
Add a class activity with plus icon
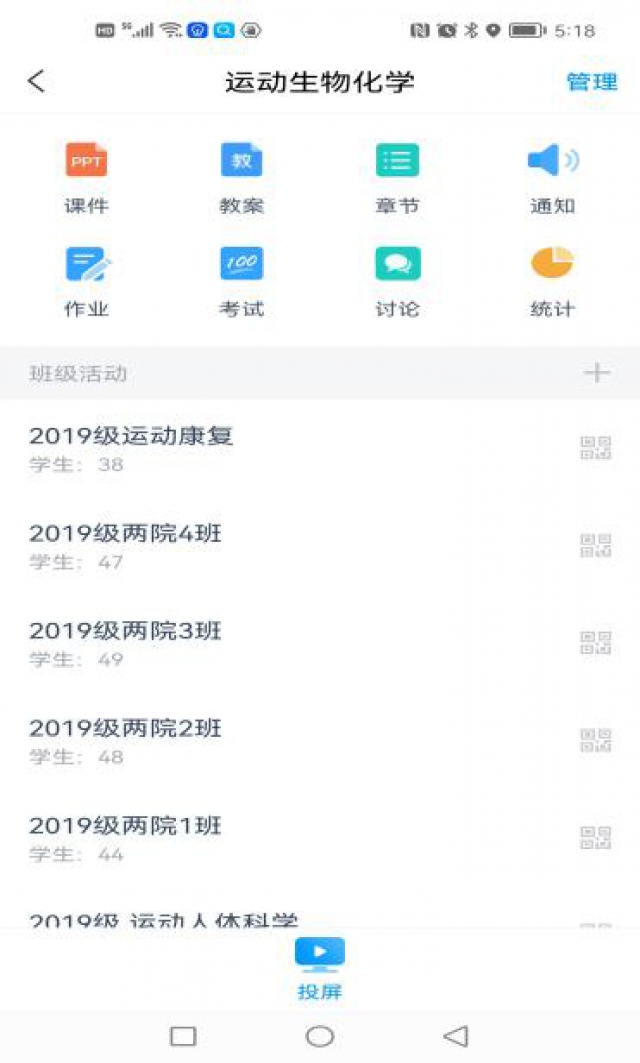(x=597, y=373)
